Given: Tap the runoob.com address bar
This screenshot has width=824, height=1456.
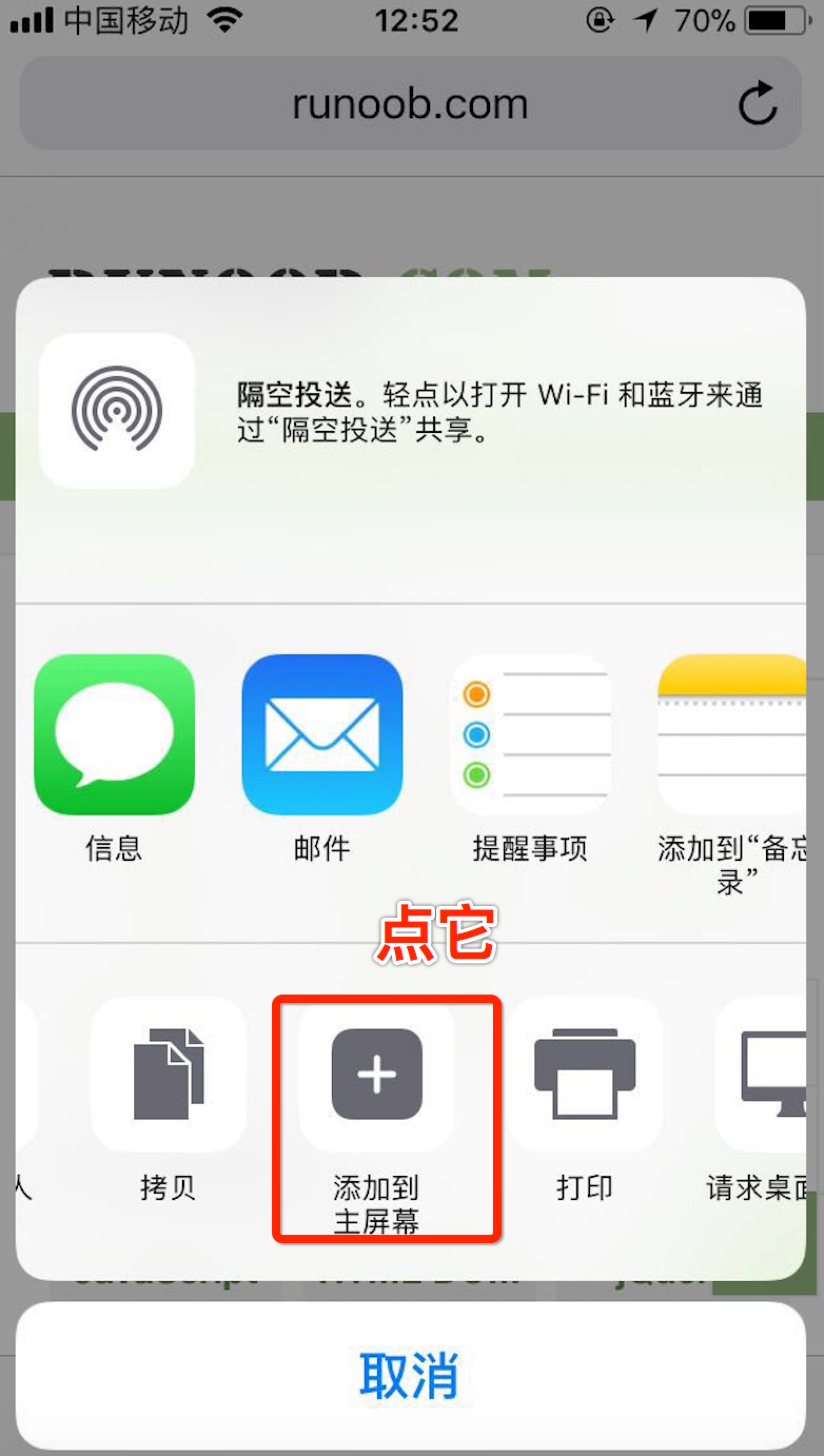Looking at the screenshot, I should click(x=410, y=104).
